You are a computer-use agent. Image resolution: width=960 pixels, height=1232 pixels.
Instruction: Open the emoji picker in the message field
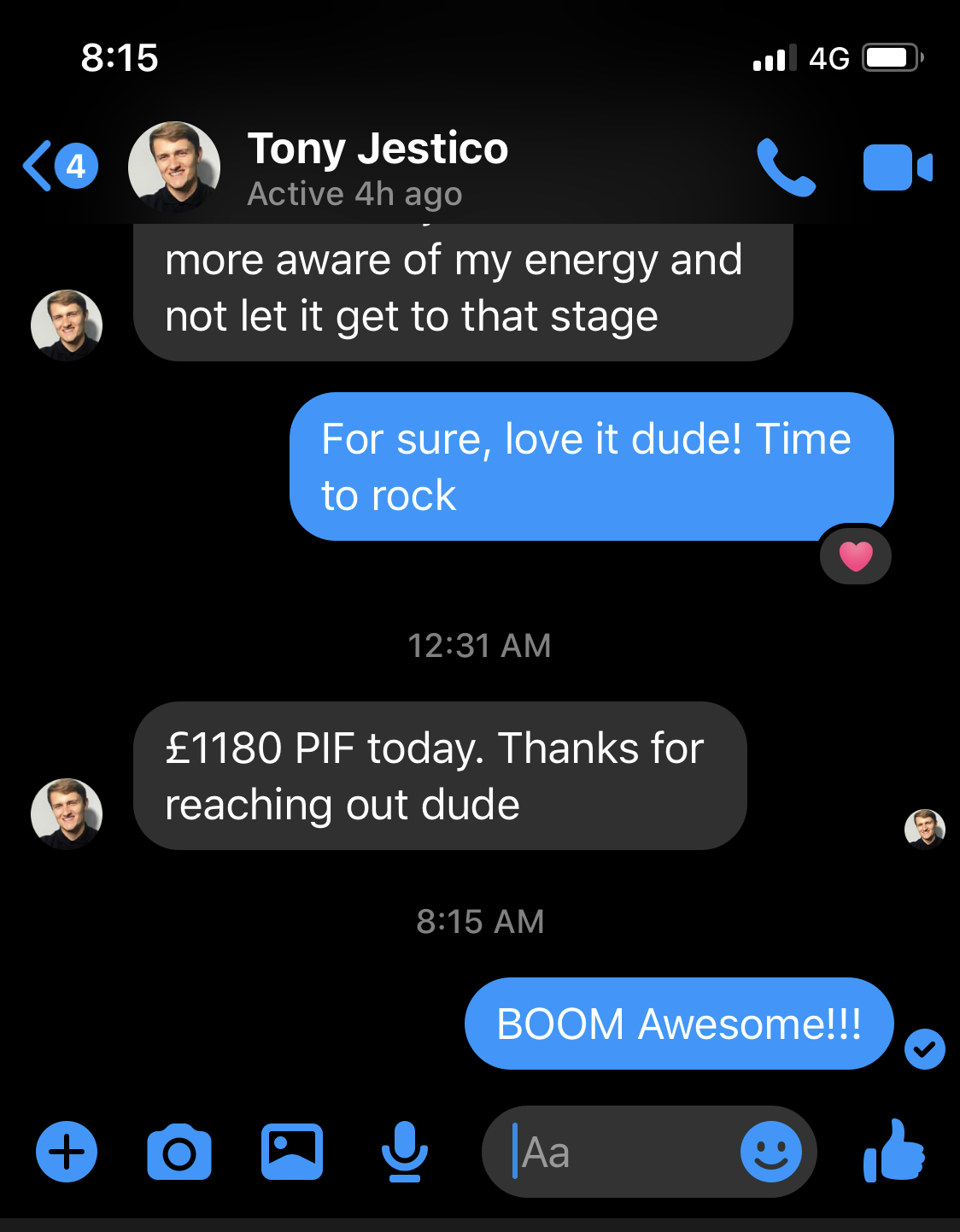770,1152
